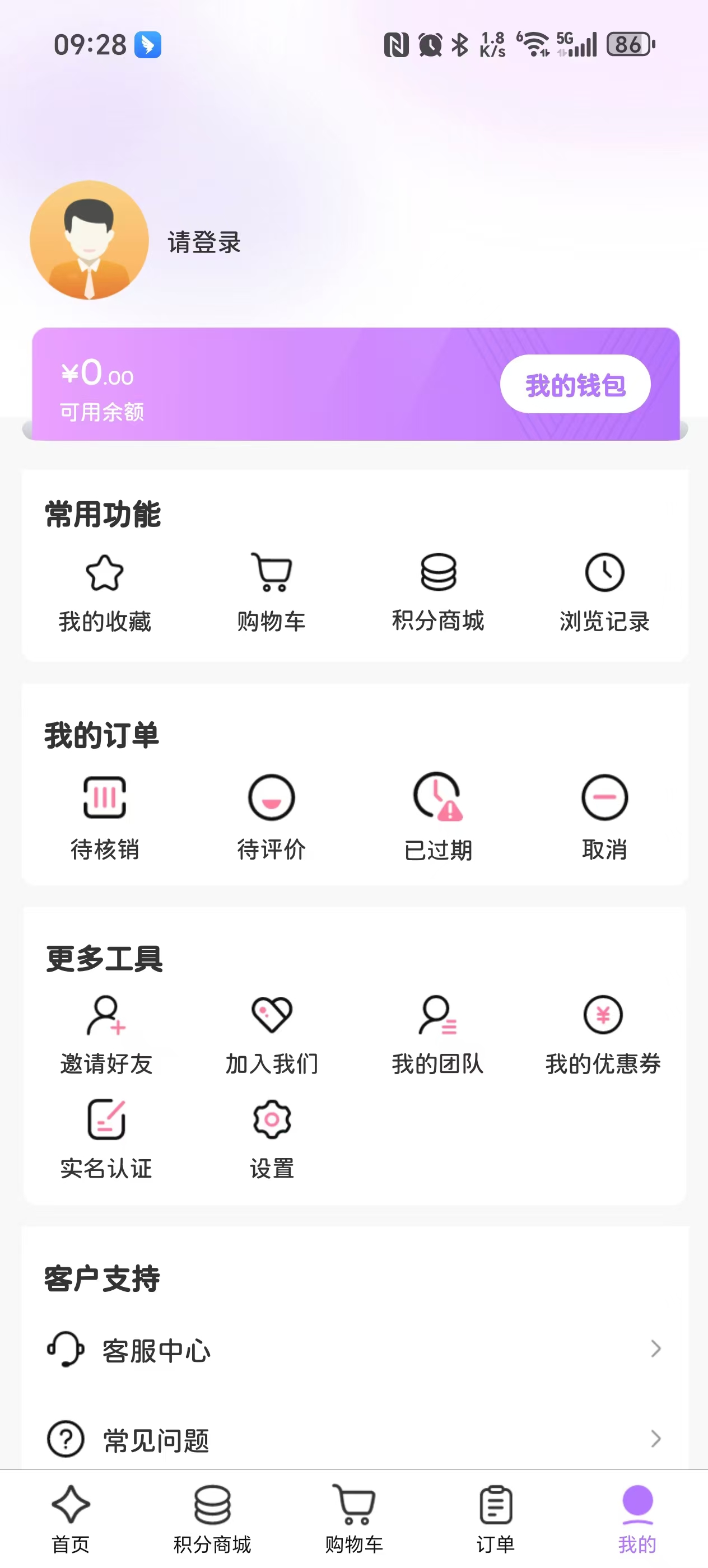The width and height of the screenshot is (708, 1568).
Task: View 待评价 orders
Action: (x=272, y=817)
